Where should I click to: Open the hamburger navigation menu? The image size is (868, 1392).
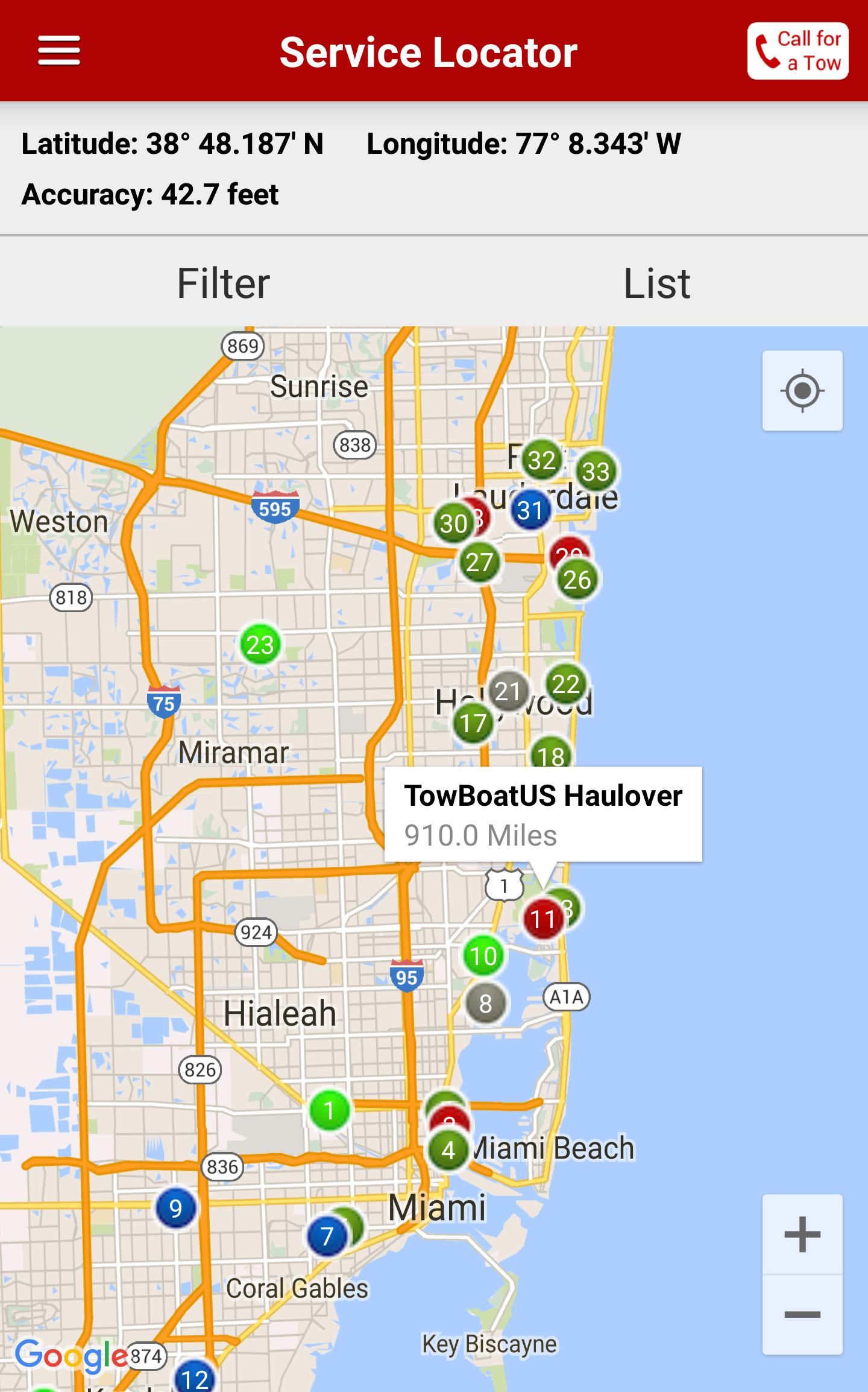[58, 51]
